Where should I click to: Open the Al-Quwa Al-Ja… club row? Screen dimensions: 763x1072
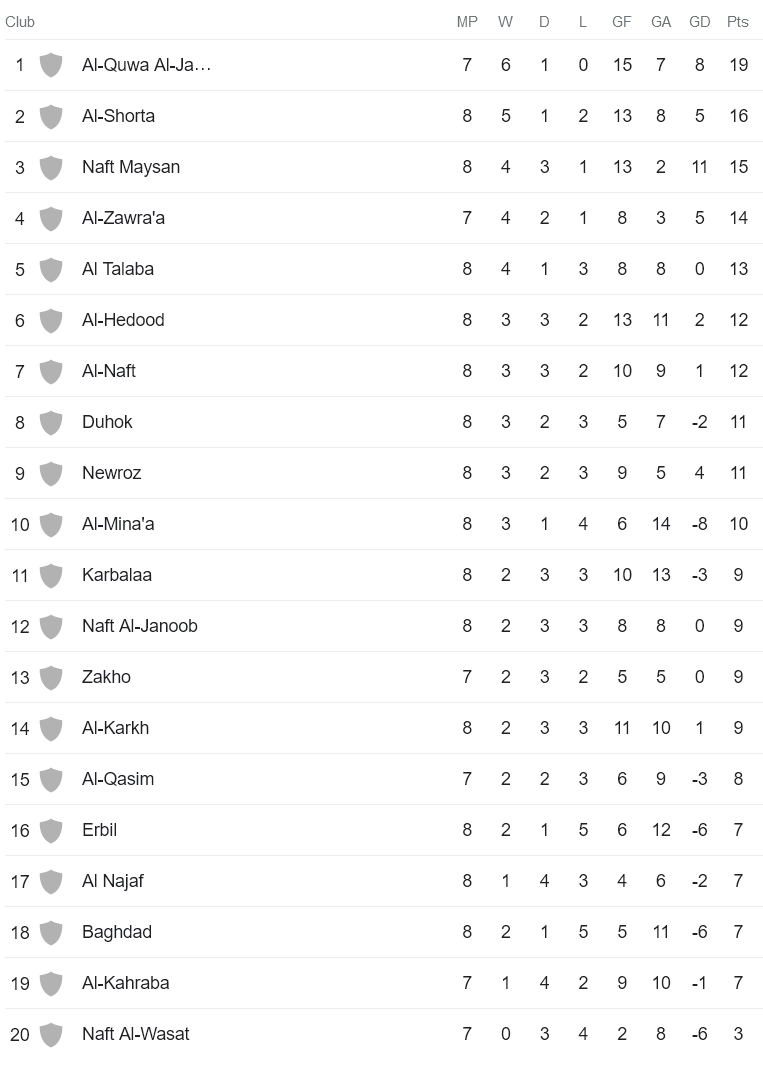(x=146, y=65)
